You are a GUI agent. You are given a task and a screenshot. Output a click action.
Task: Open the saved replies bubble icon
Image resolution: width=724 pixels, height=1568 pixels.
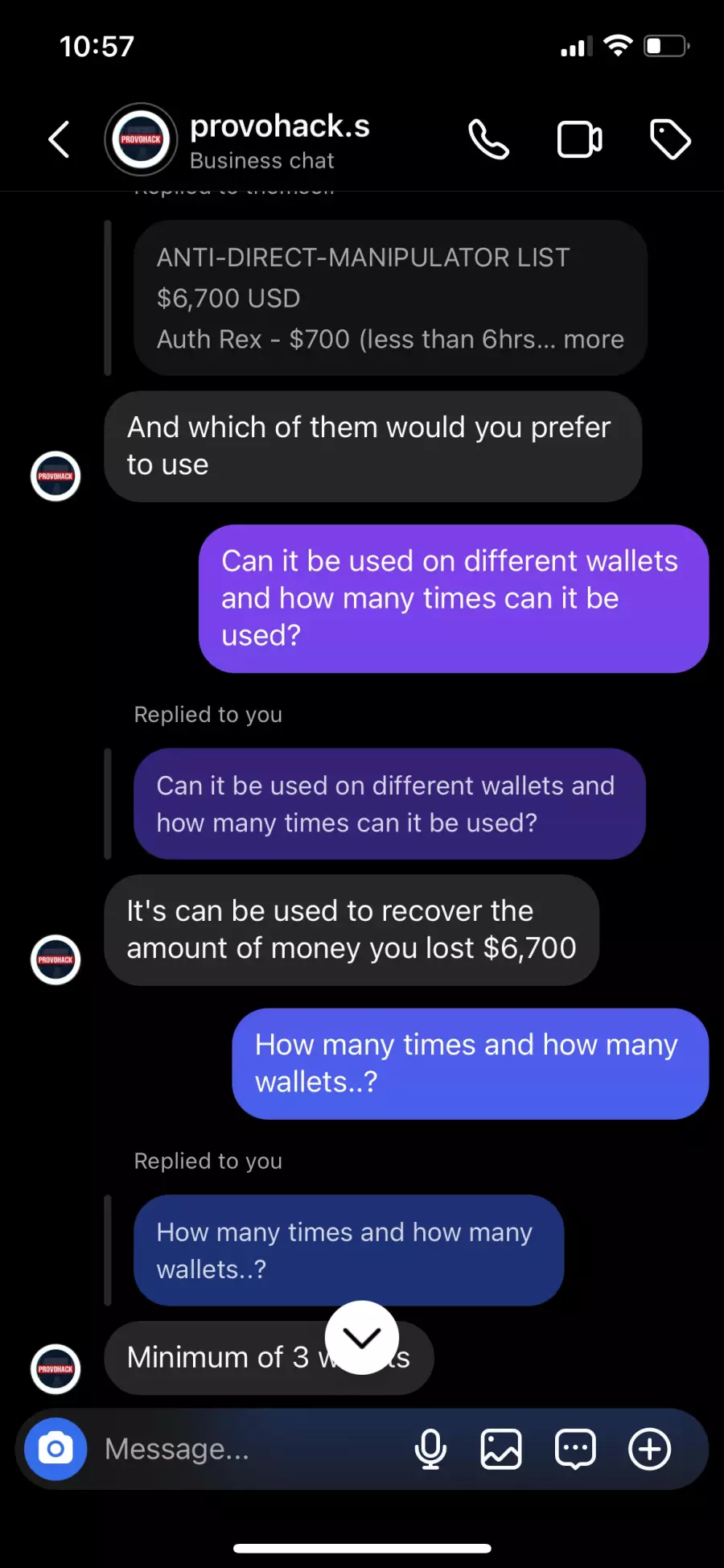coord(575,1449)
